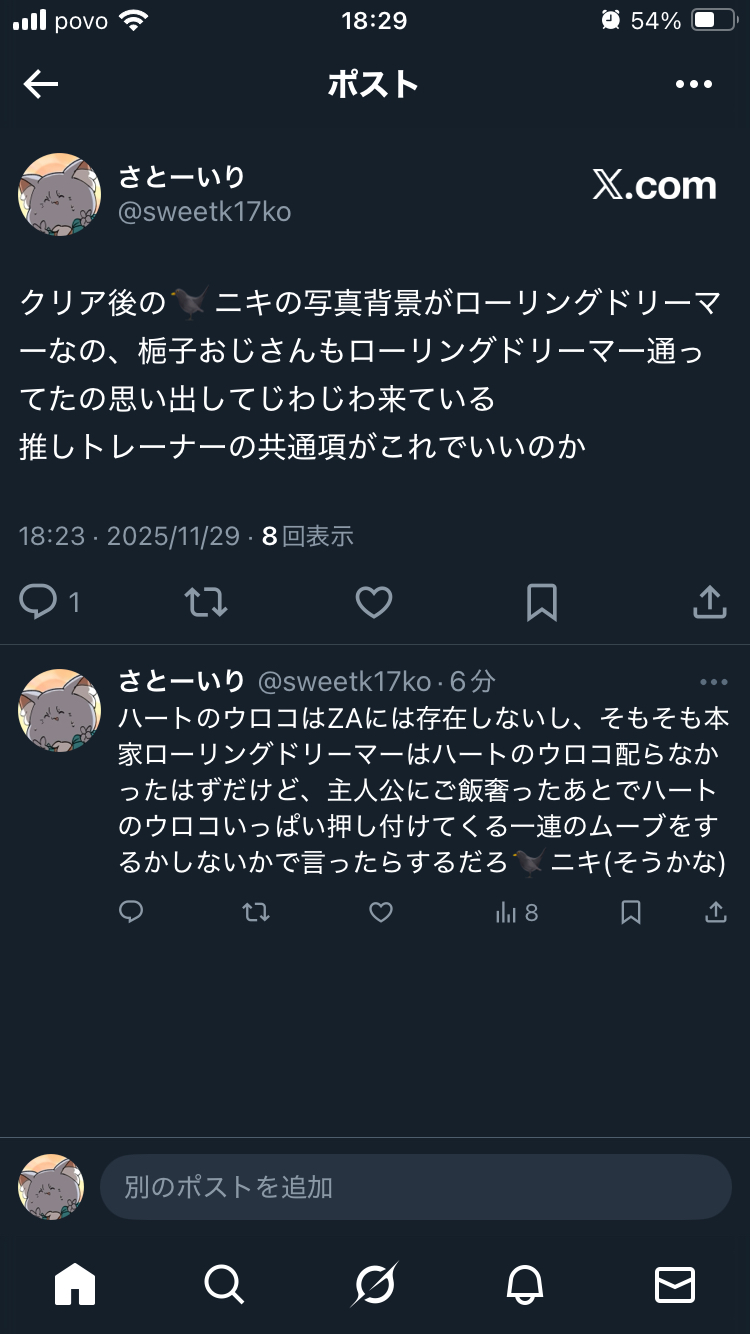Repost the main post
The image size is (750, 1334).
coord(206,601)
